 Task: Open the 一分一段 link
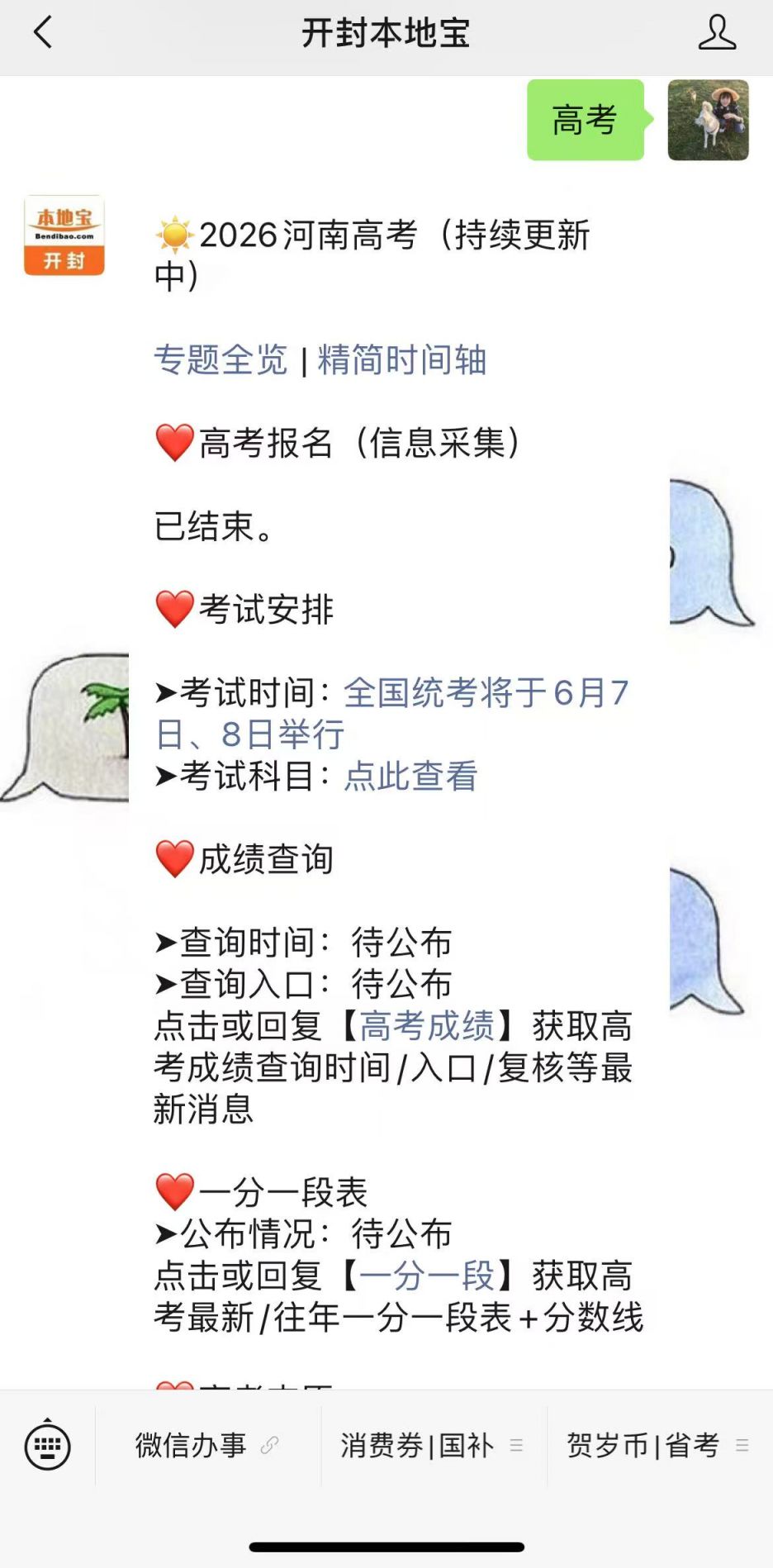(426, 1276)
